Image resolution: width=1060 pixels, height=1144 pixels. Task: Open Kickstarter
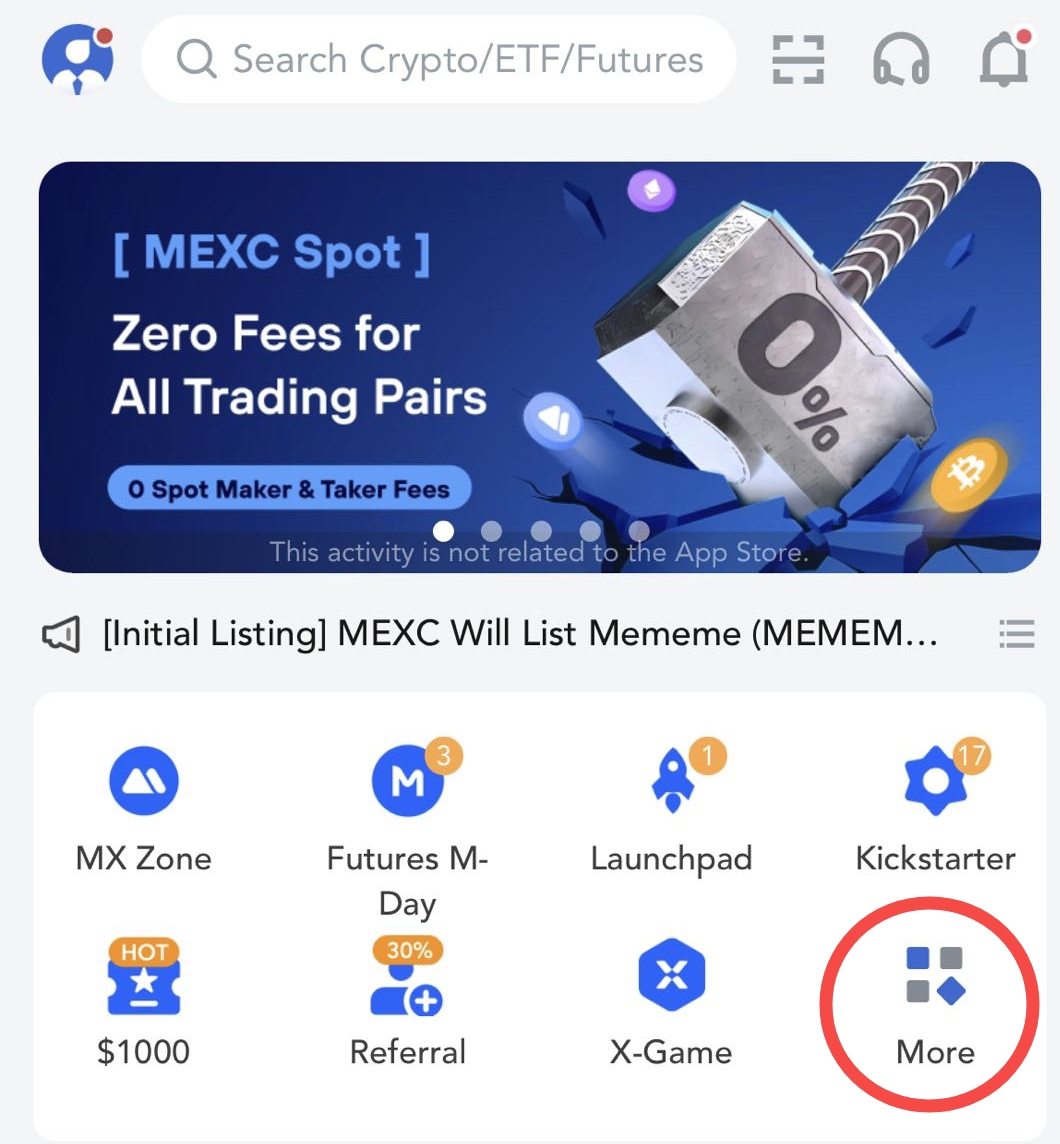(x=935, y=808)
